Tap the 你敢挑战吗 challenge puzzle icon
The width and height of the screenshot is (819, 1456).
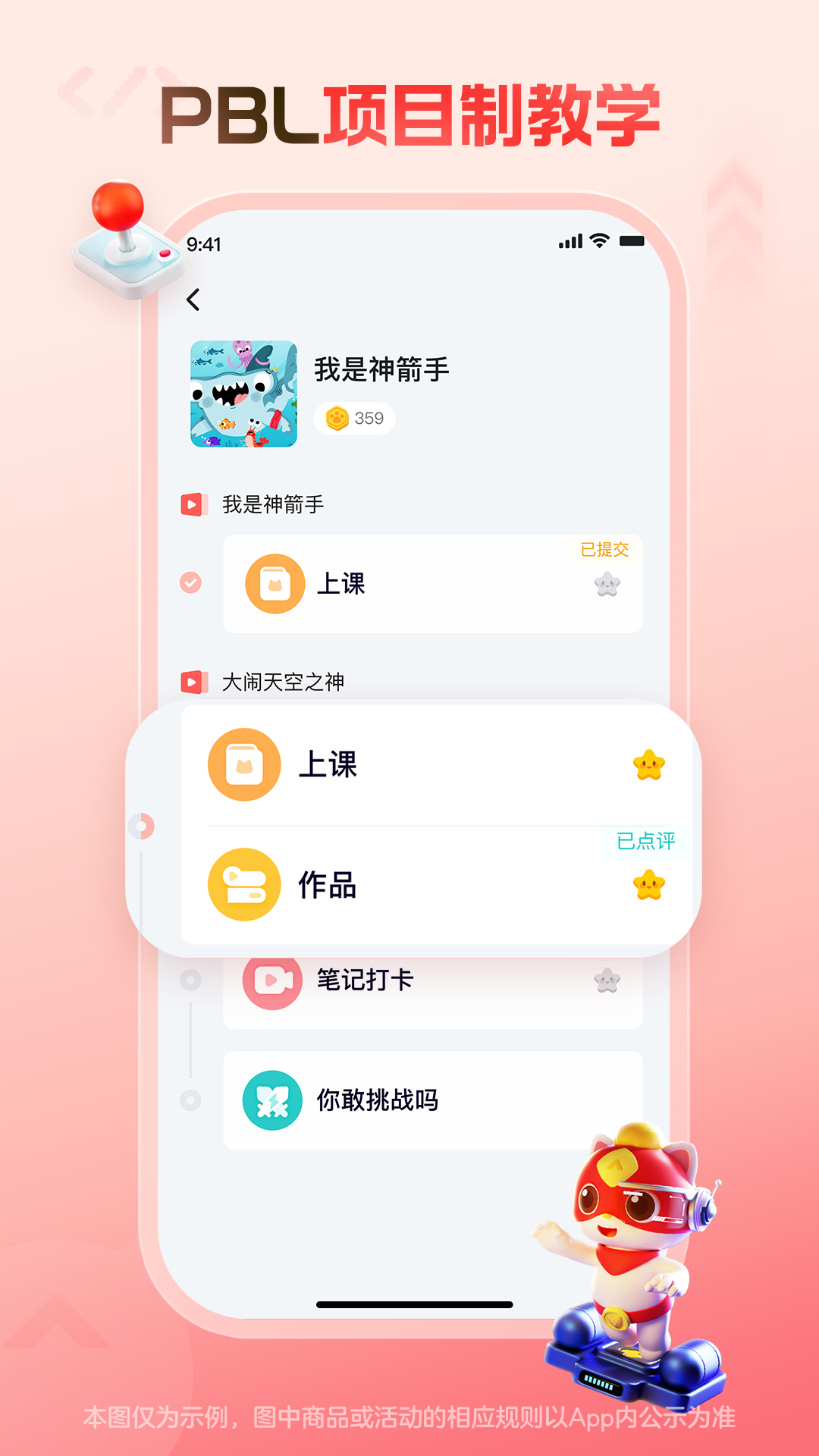(273, 1100)
